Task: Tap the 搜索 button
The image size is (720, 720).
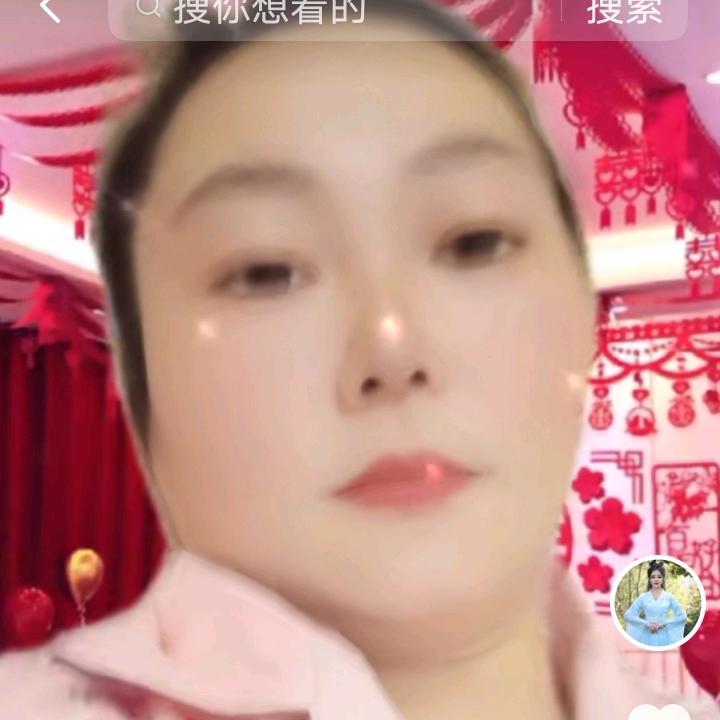Action: click(624, 12)
